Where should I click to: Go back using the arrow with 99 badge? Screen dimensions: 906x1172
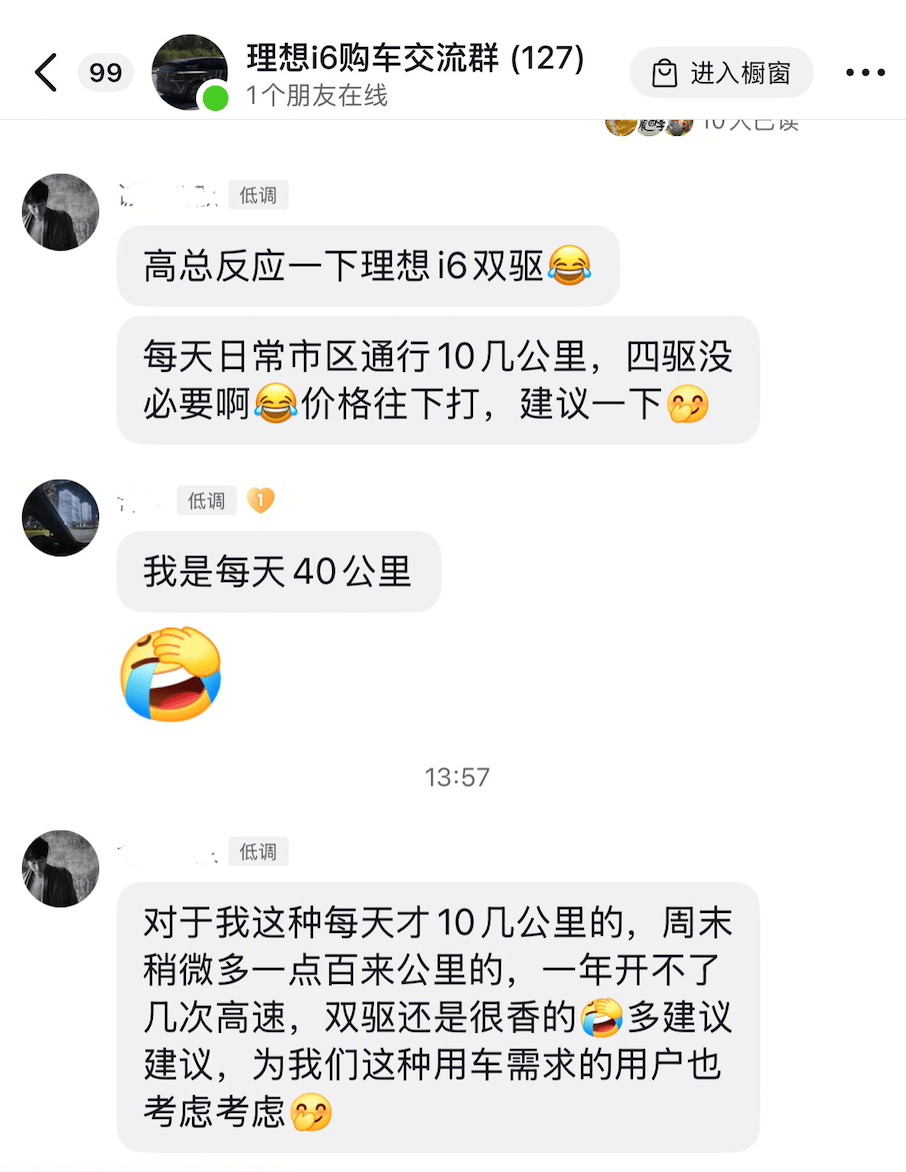pyautogui.click(x=47, y=73)
